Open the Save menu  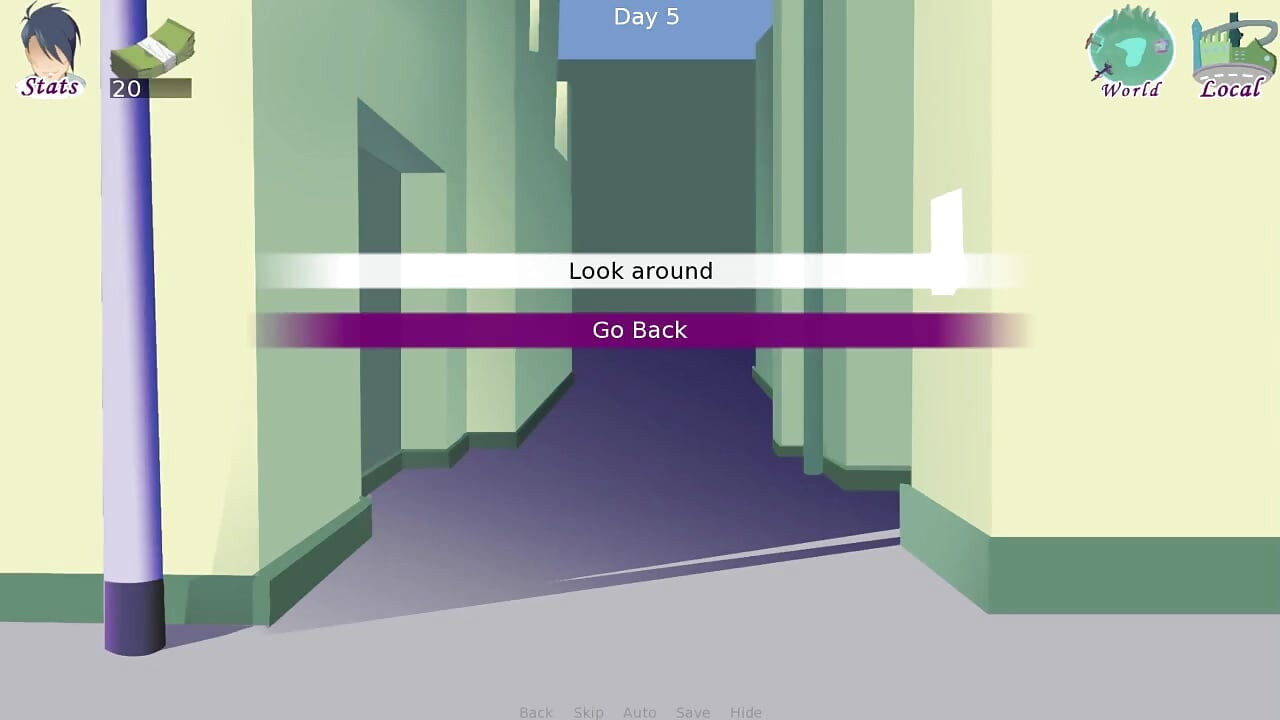tap(693, 712)
